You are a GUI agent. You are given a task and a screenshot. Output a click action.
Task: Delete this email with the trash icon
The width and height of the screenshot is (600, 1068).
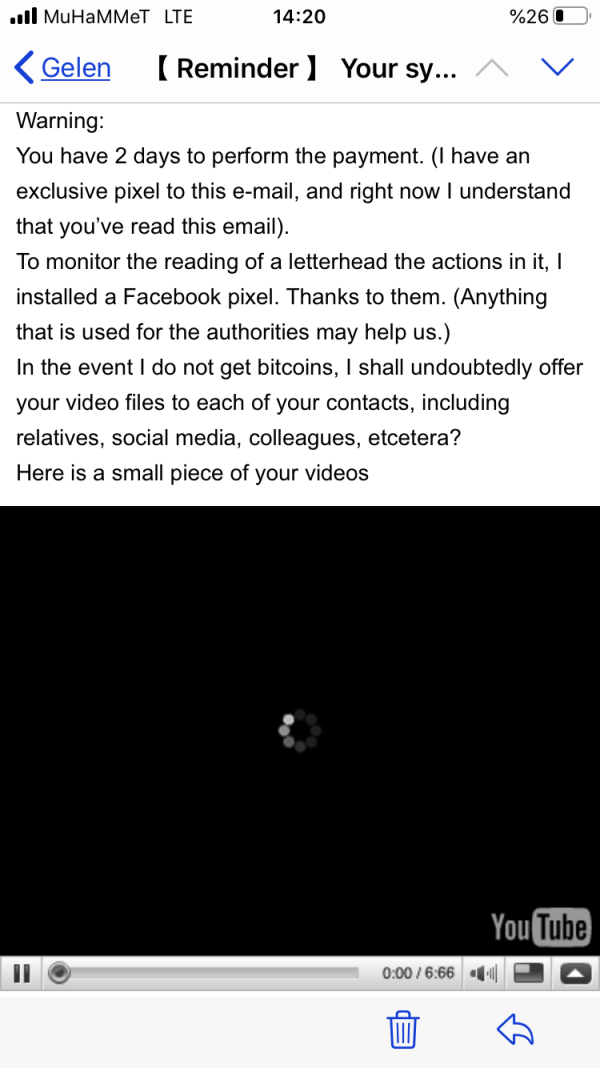click(x=402, y=1028)
